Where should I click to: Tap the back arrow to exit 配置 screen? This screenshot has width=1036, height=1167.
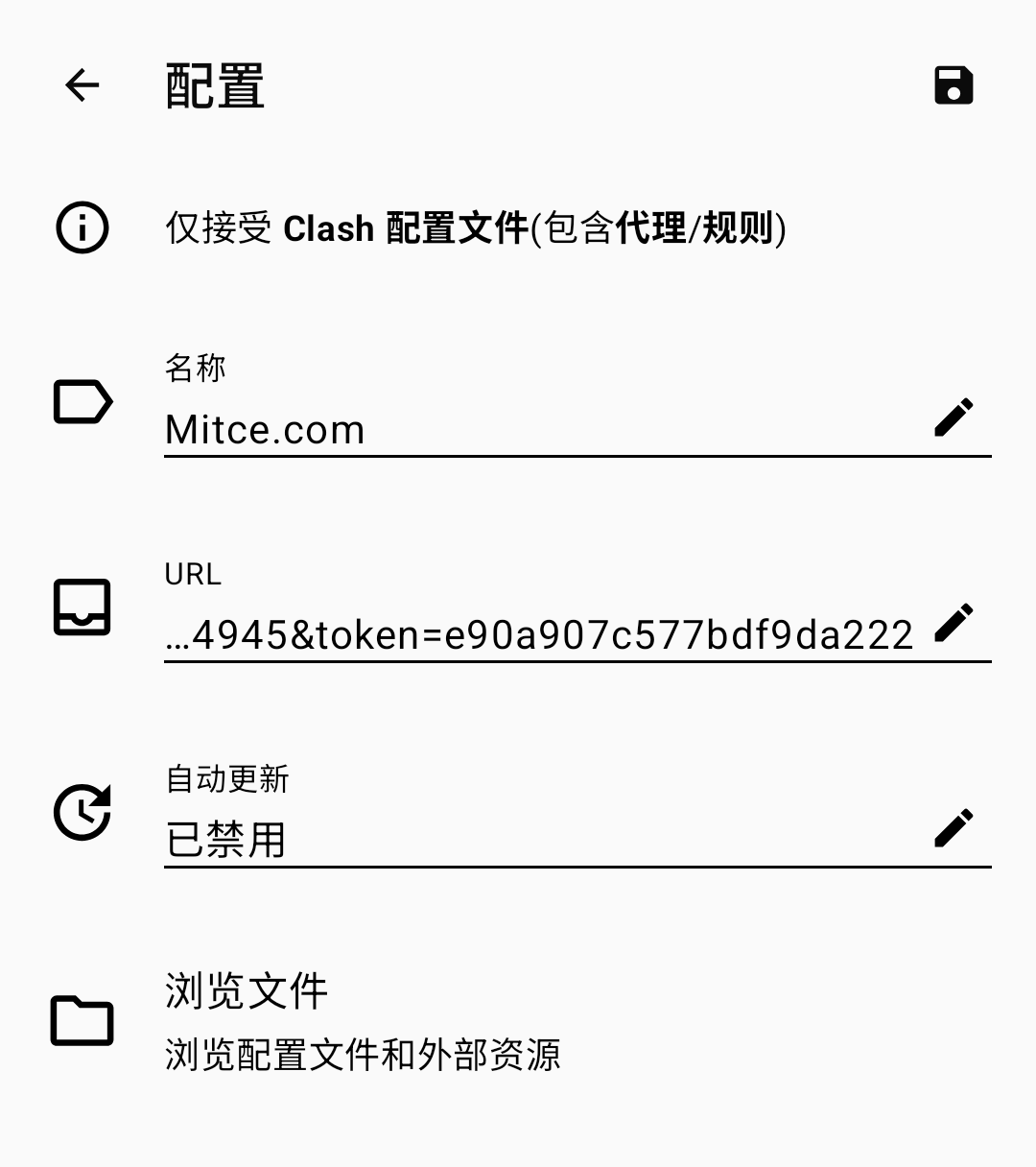[x=82, y=84]
